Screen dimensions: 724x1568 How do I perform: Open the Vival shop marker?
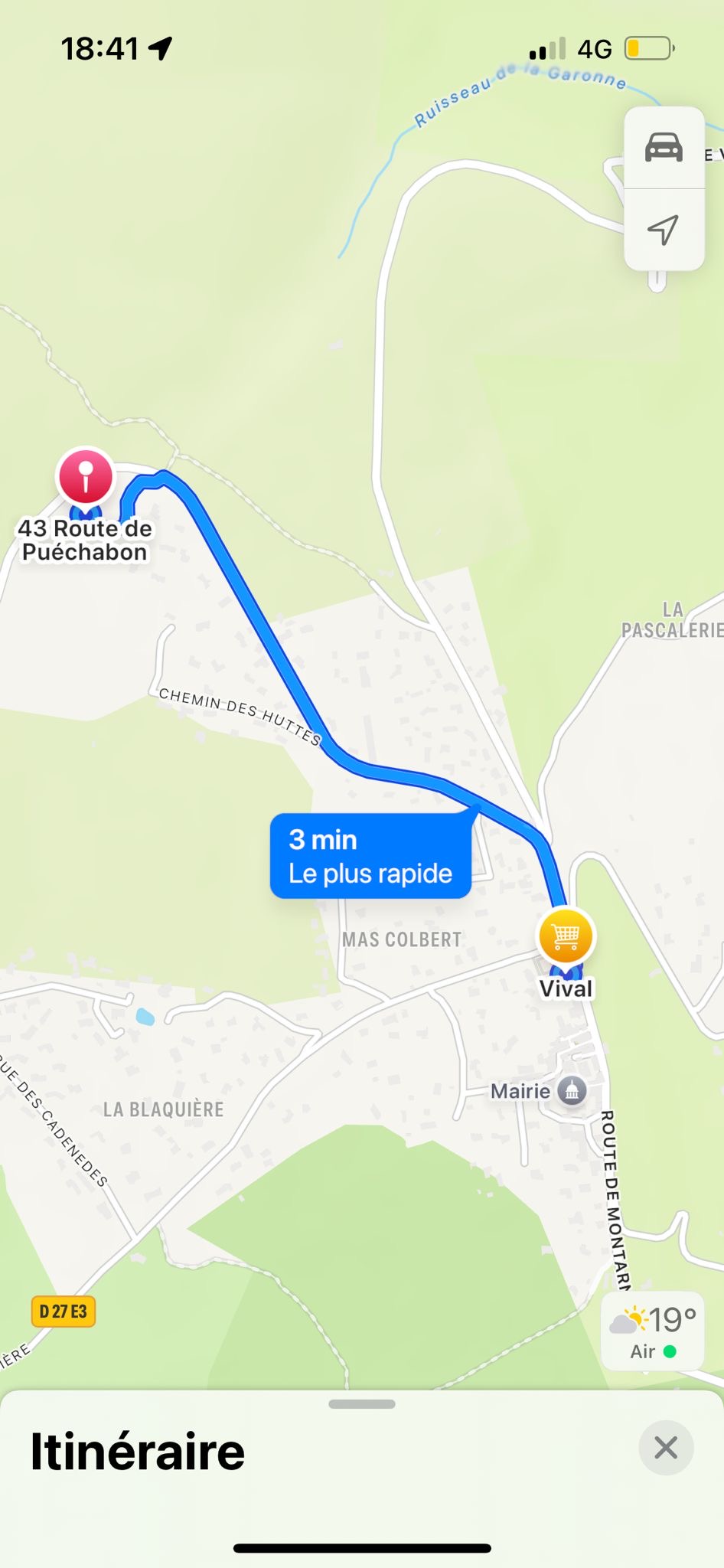pyautogui.click(x=566, y=936)
